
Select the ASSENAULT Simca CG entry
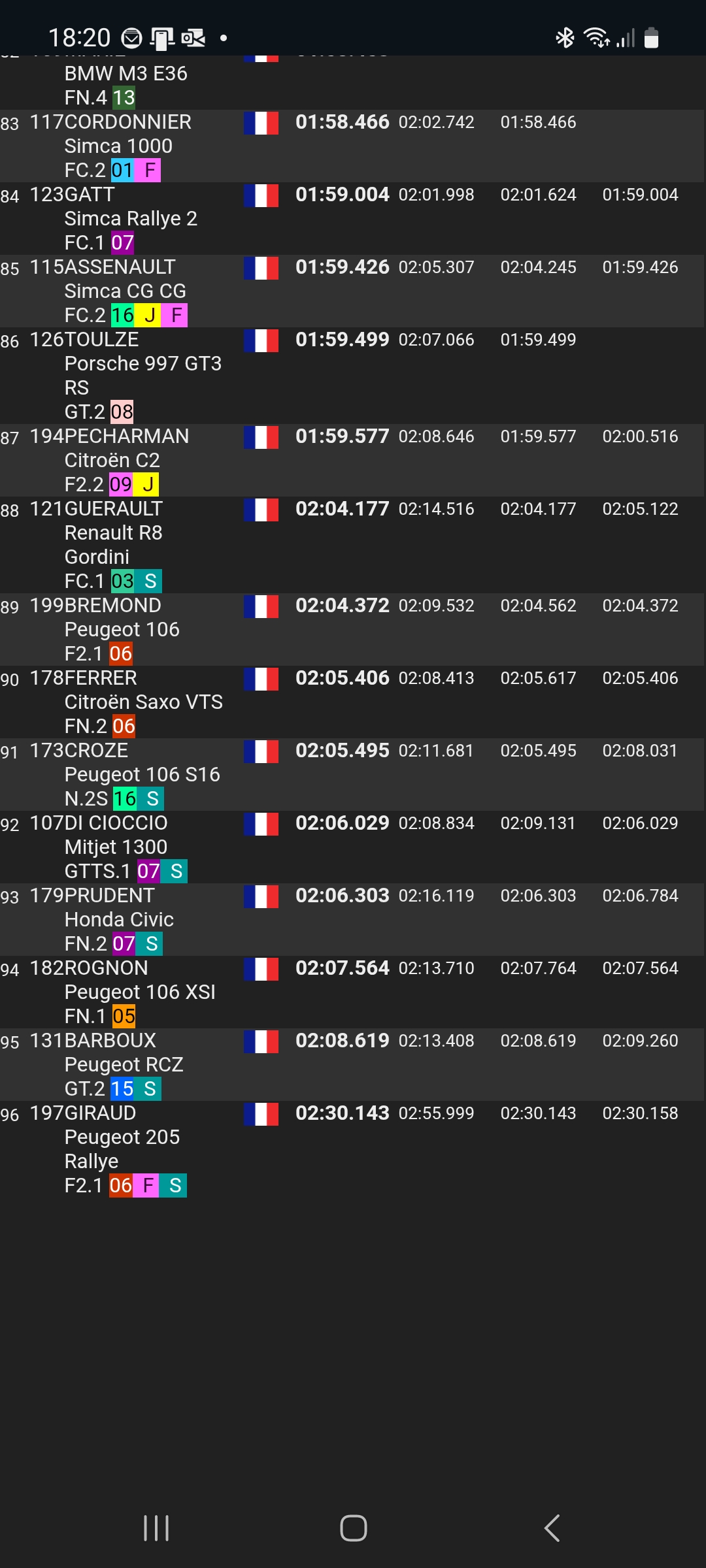(353, 291)
